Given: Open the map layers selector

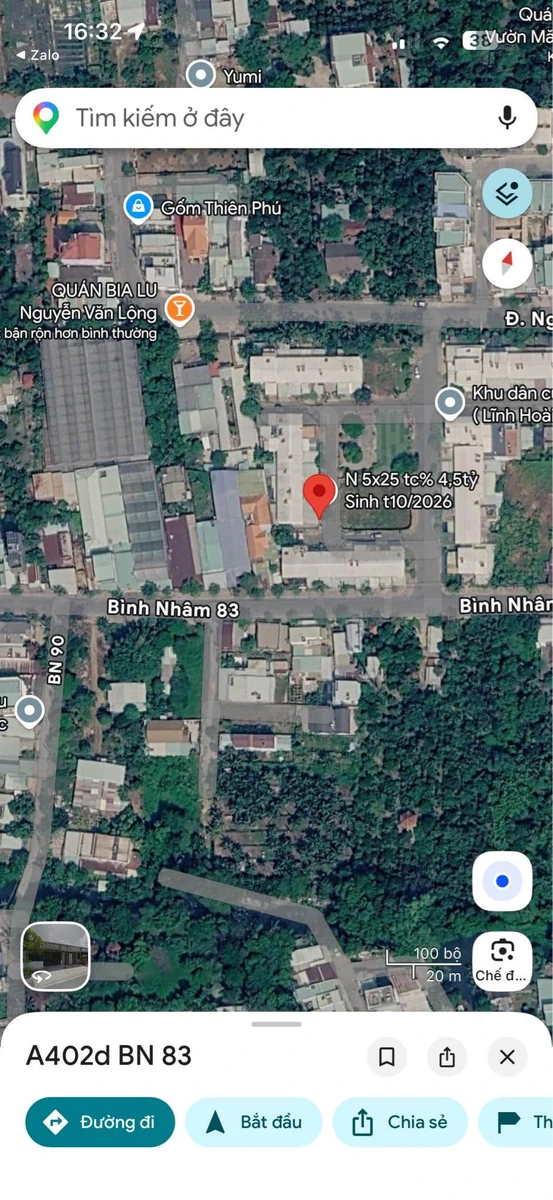Looking at the screenshot, I should coord(507,194).
